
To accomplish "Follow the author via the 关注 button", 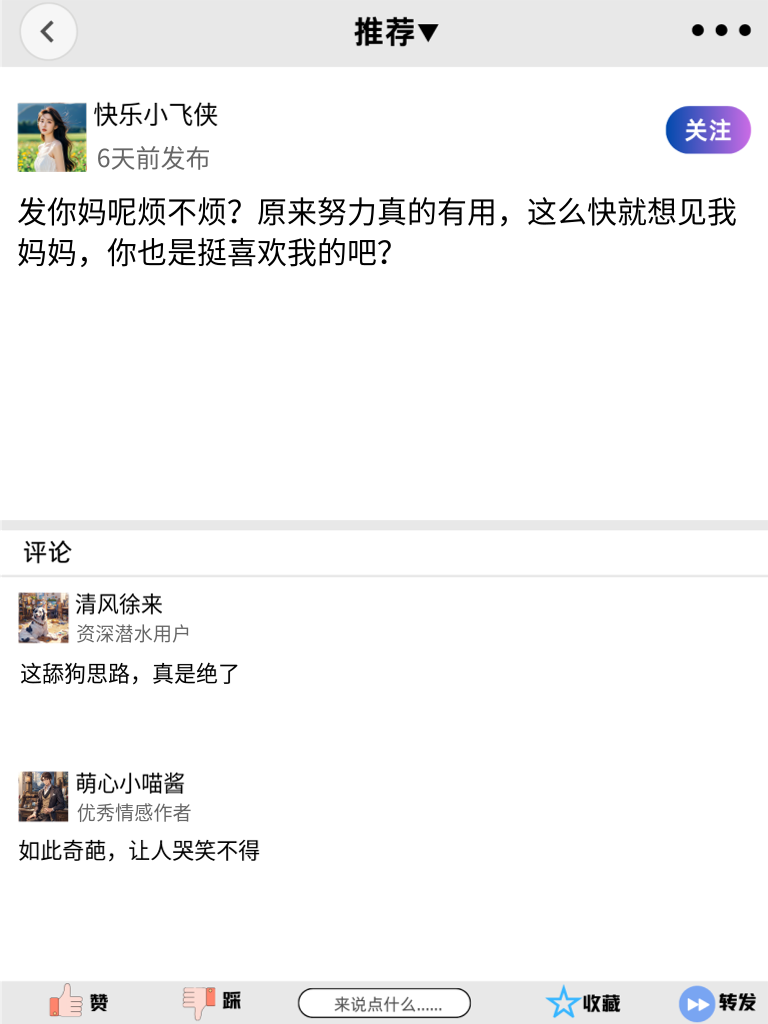I will pyautogui.click(x=707, y=130).
